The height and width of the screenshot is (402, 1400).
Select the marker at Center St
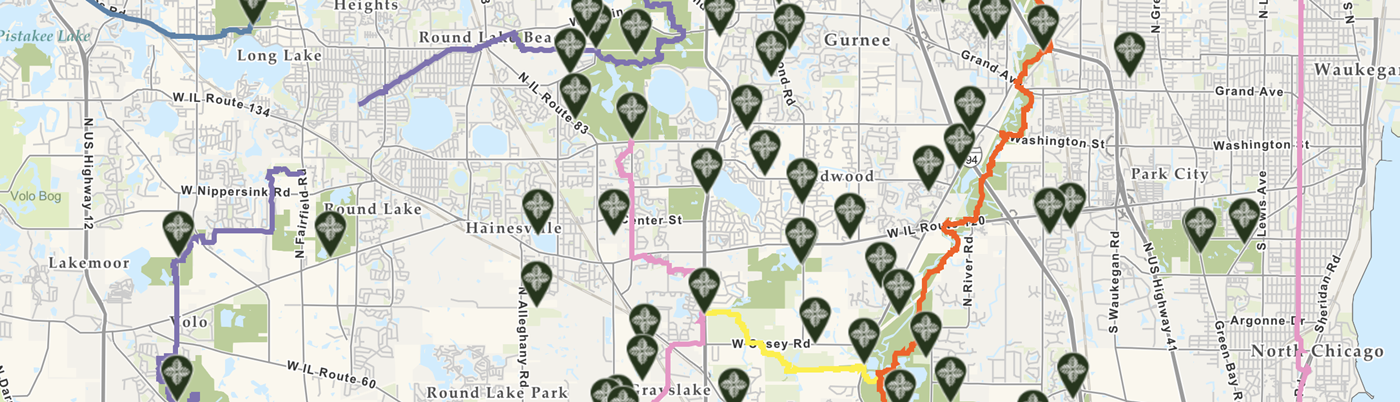pos(614,209)
